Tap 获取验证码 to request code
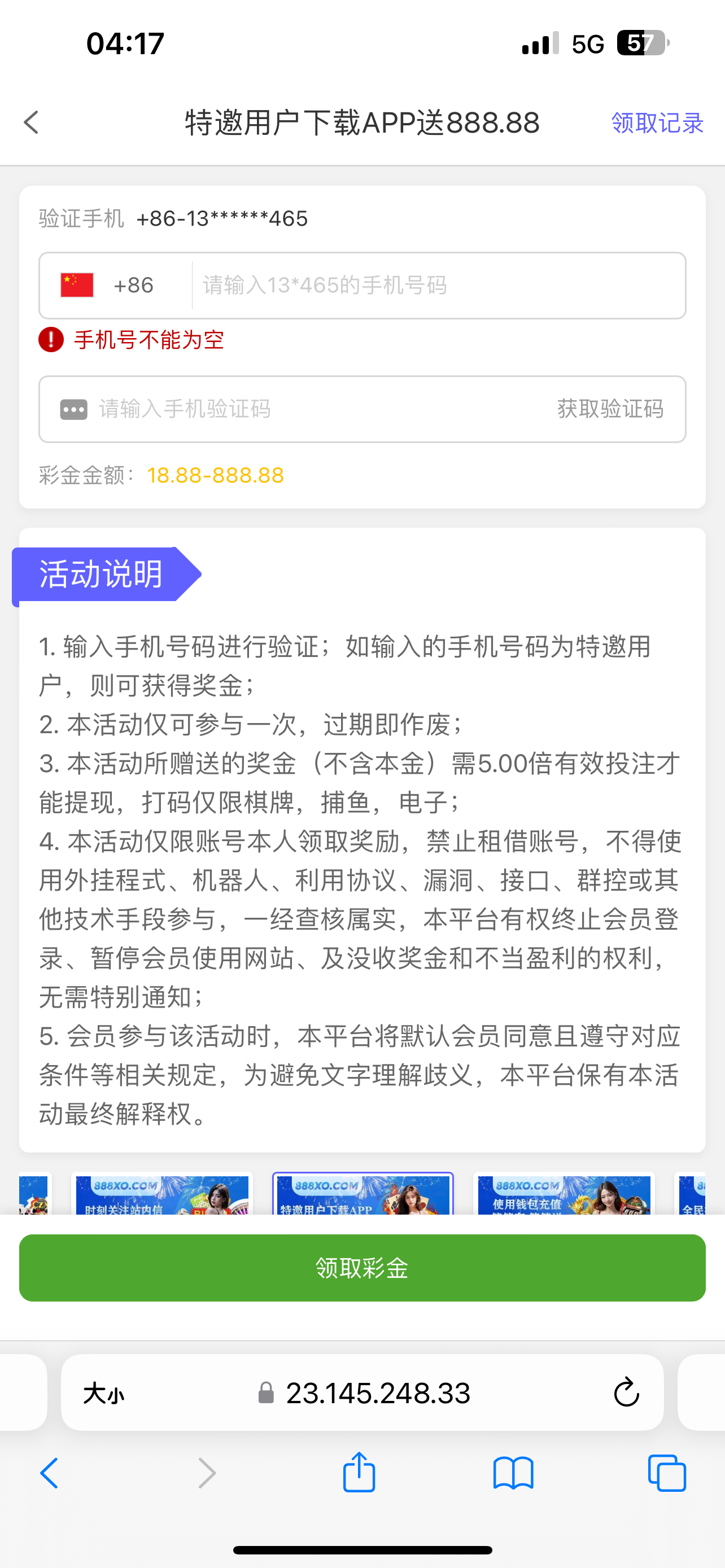The width and height of the screenshot is (725, 1568). pos(610,409)
